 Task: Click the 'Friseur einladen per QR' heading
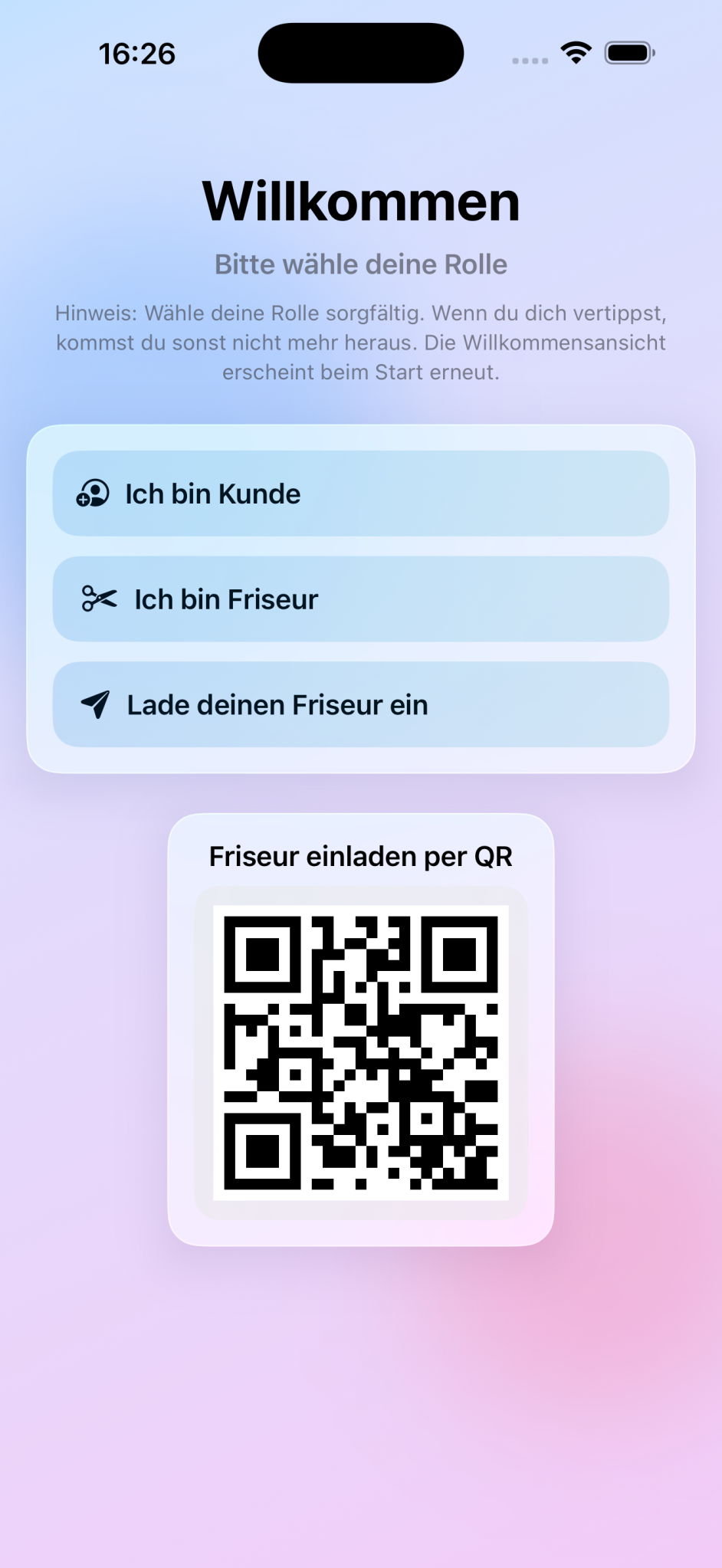coord(360,856)
